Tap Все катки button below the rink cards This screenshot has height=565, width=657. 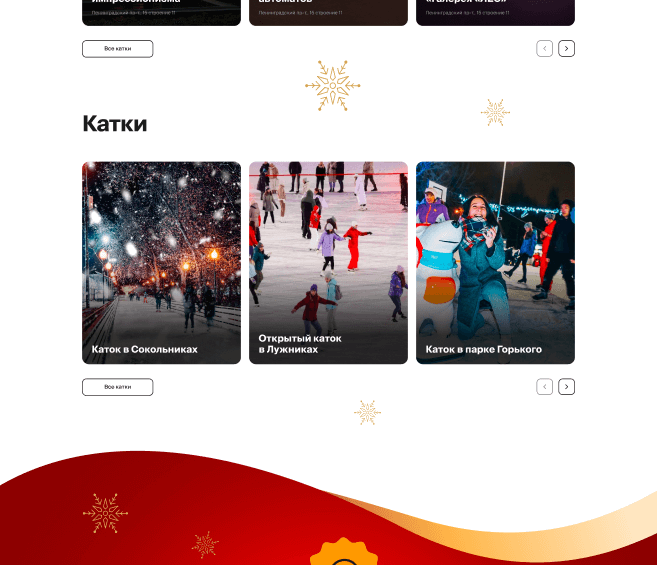(118, 387)
